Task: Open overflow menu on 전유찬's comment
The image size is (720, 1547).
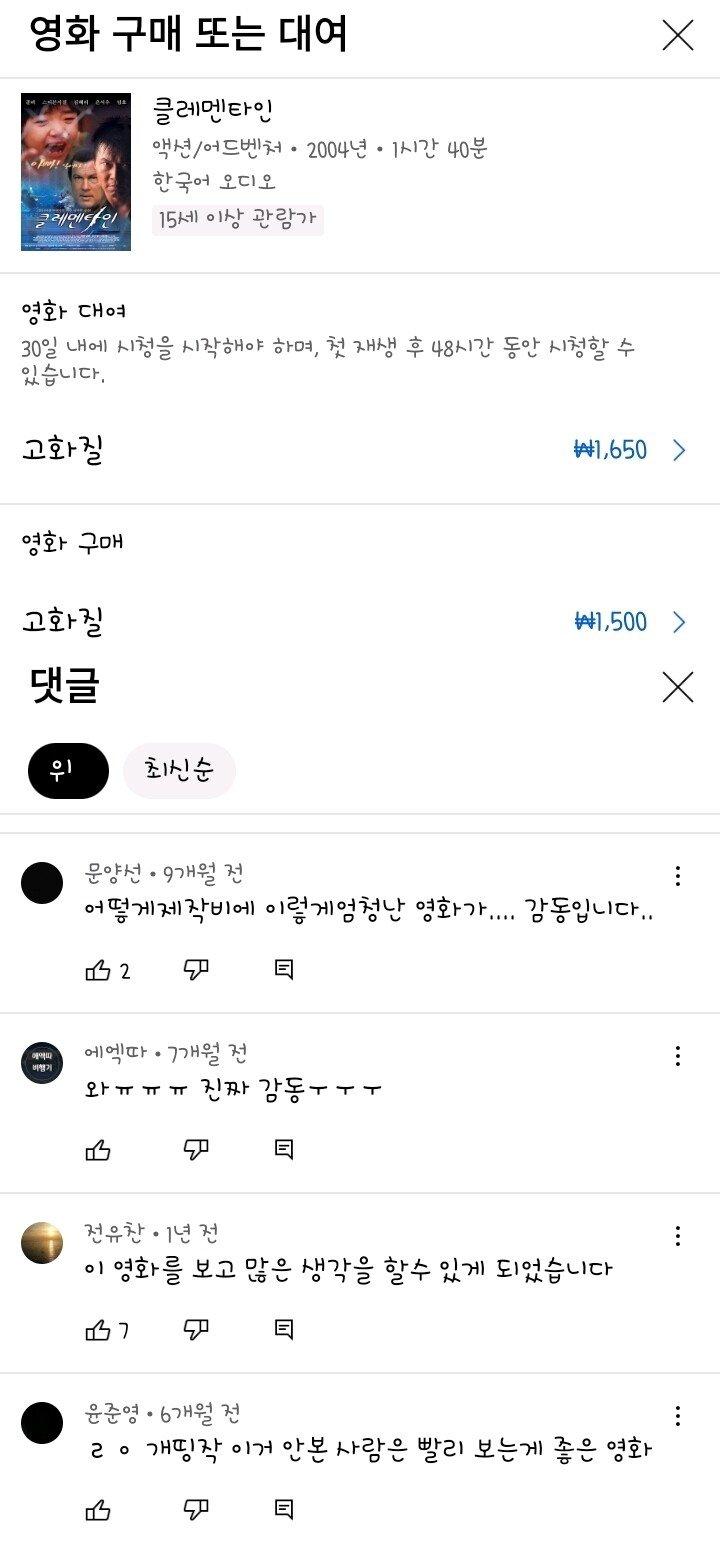Action: point(678,1236)
